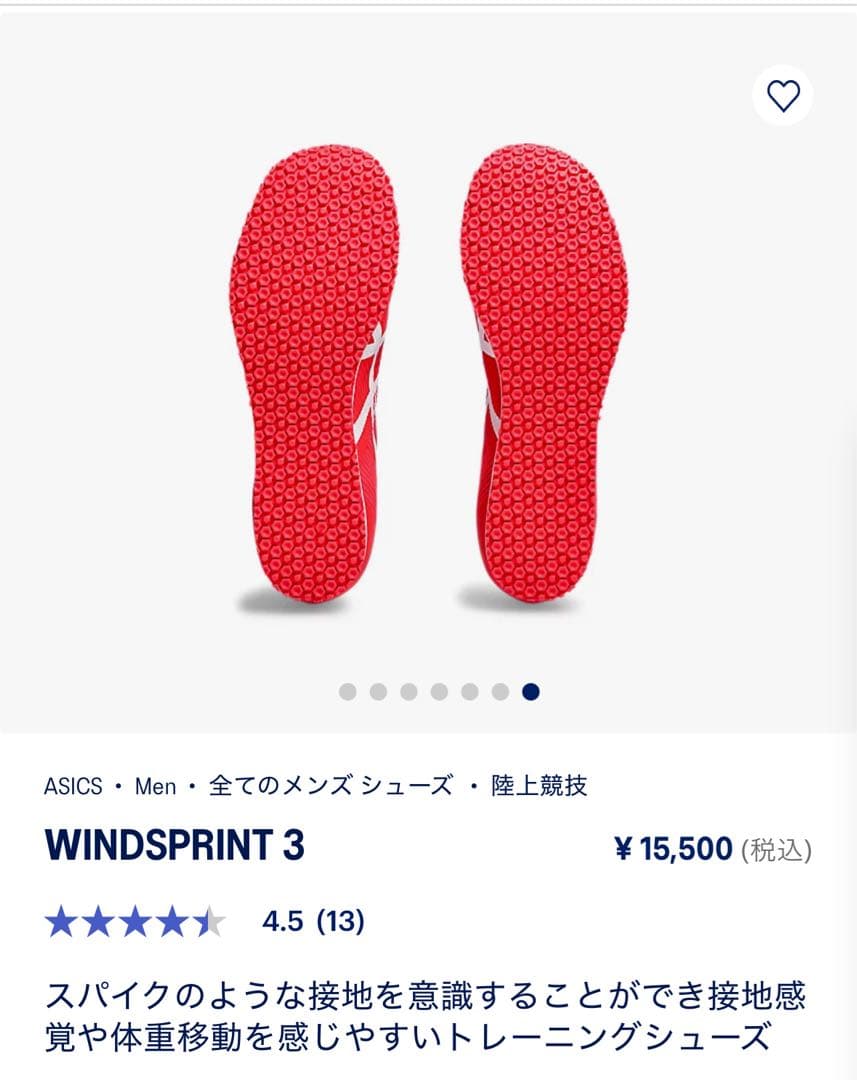Select the second carousel dot
The image size is (857, 1080).
pyautogui.click(x=380, y=690)
